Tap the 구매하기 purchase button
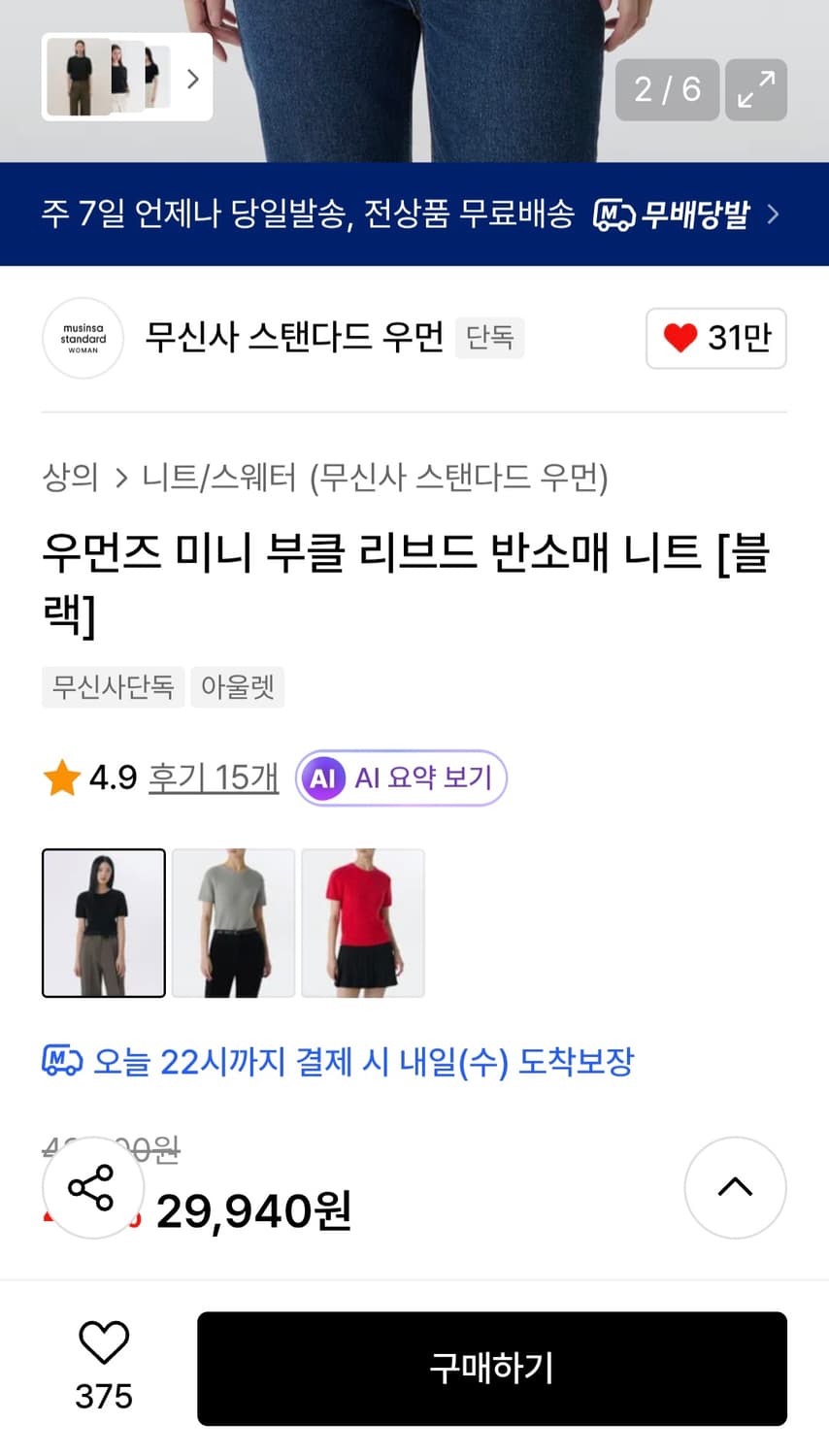 click(492, 1369)
